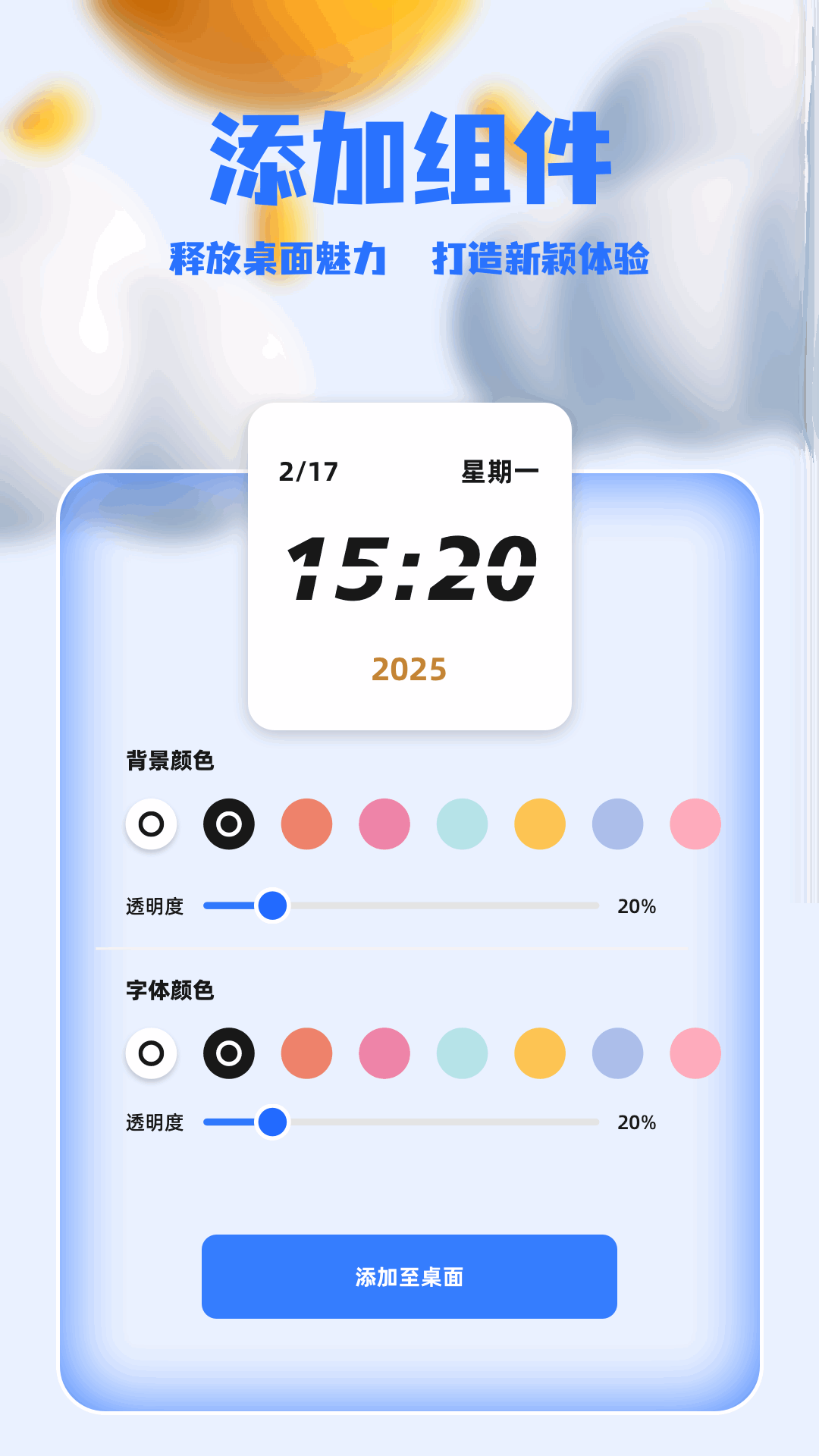Click the 添加至桌面 button

[x=408, y=1277]
